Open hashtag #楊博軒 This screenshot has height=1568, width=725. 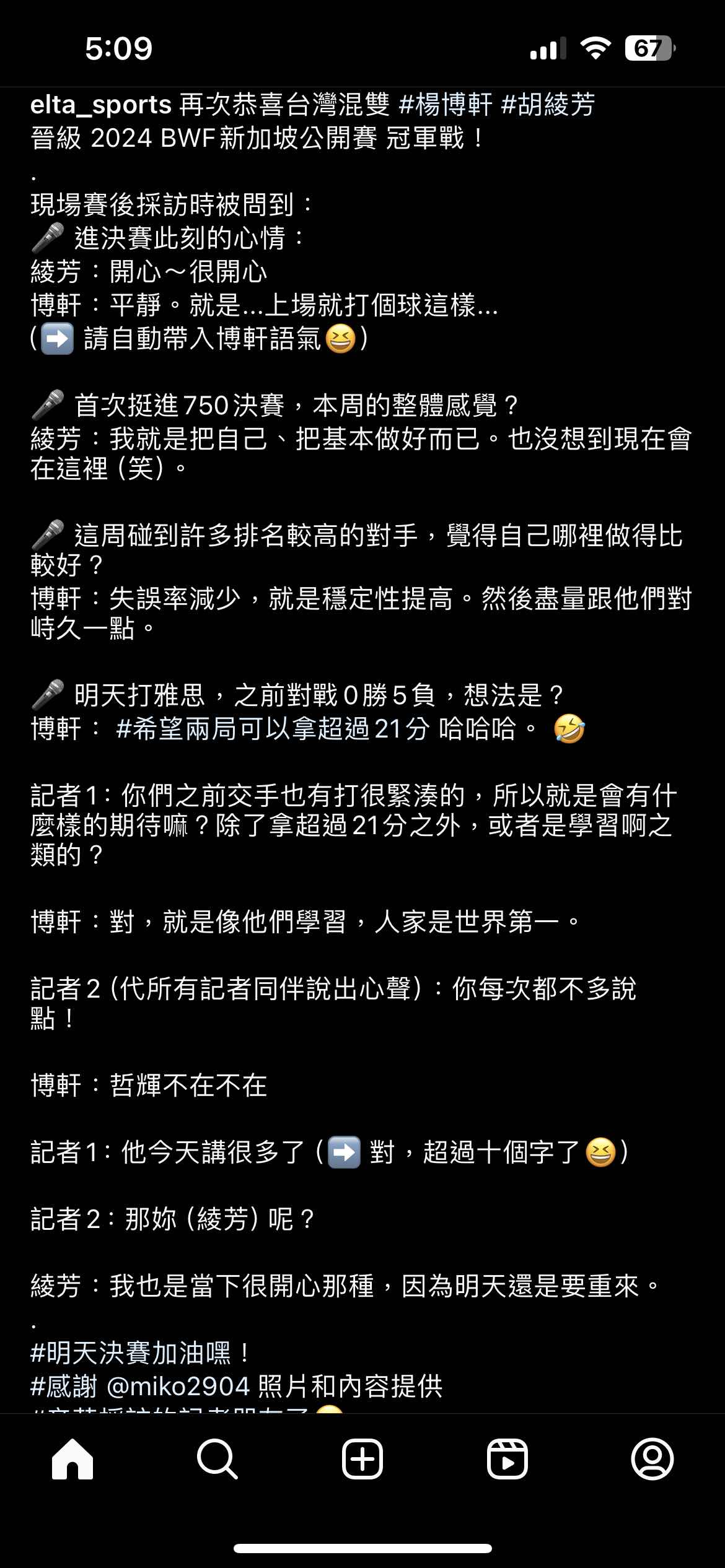pos(446,105)
